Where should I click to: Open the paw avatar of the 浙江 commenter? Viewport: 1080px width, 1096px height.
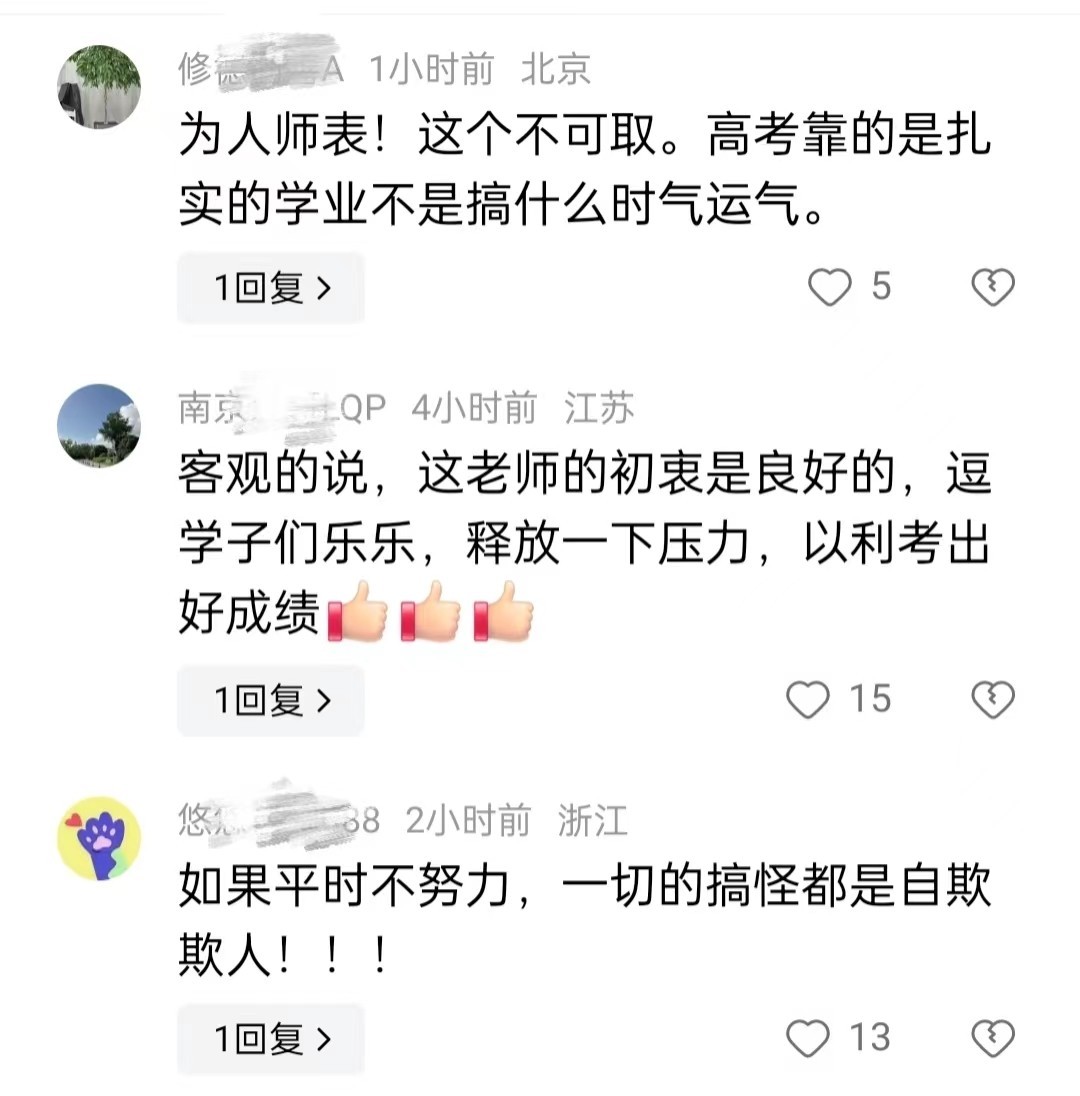(x=98, y=838)
